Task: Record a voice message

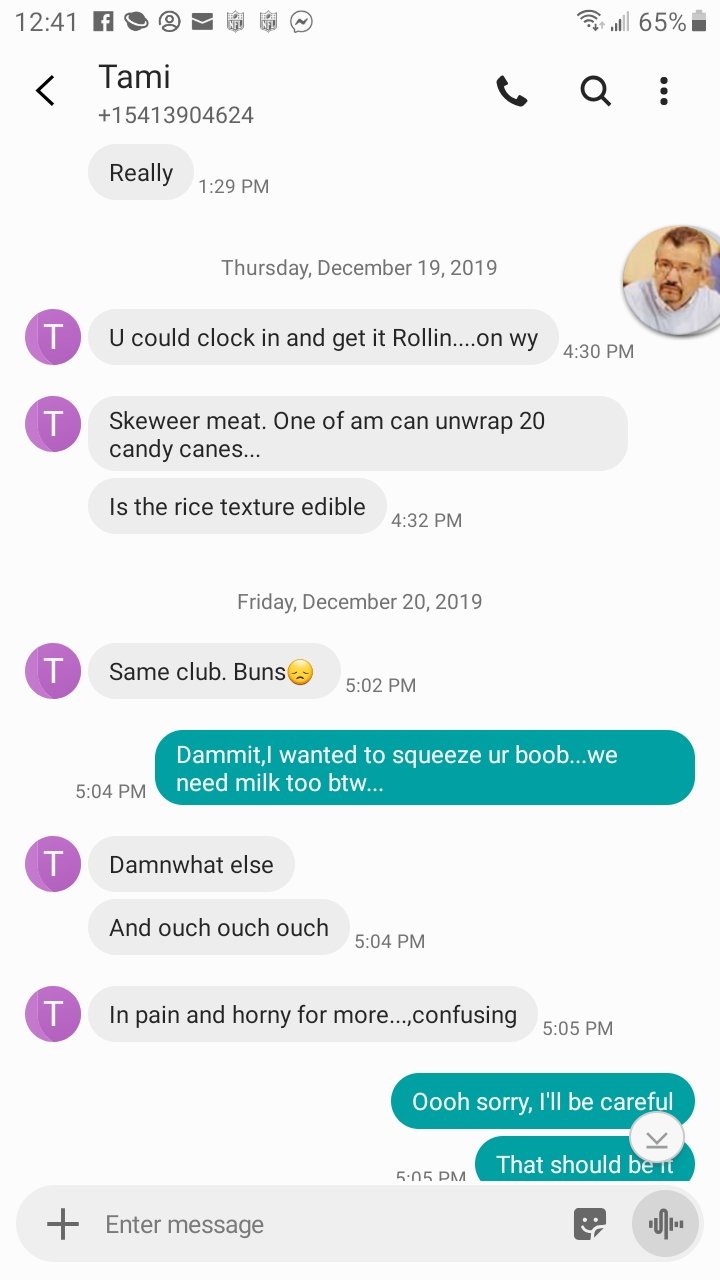Action: (x=665, y=1224)
